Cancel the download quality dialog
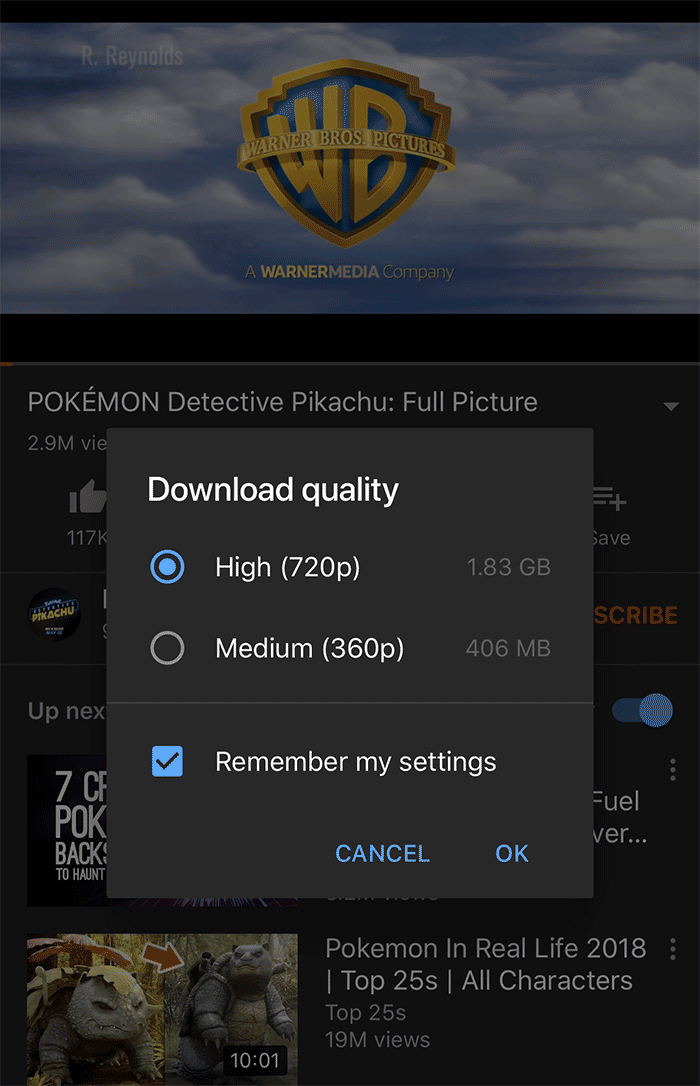 click(x=382, y=853)
